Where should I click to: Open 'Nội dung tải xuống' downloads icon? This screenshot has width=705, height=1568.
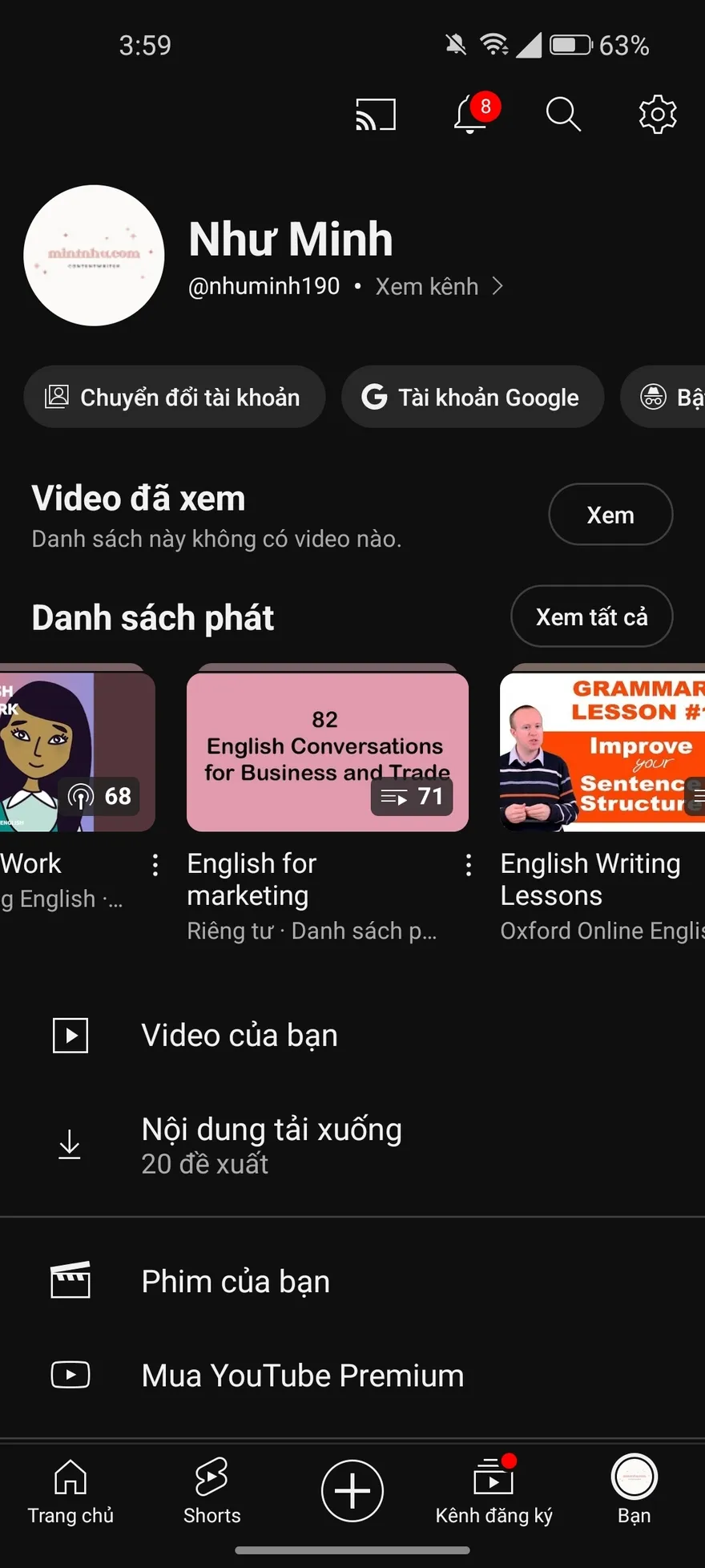click(x=70, y=1144)
